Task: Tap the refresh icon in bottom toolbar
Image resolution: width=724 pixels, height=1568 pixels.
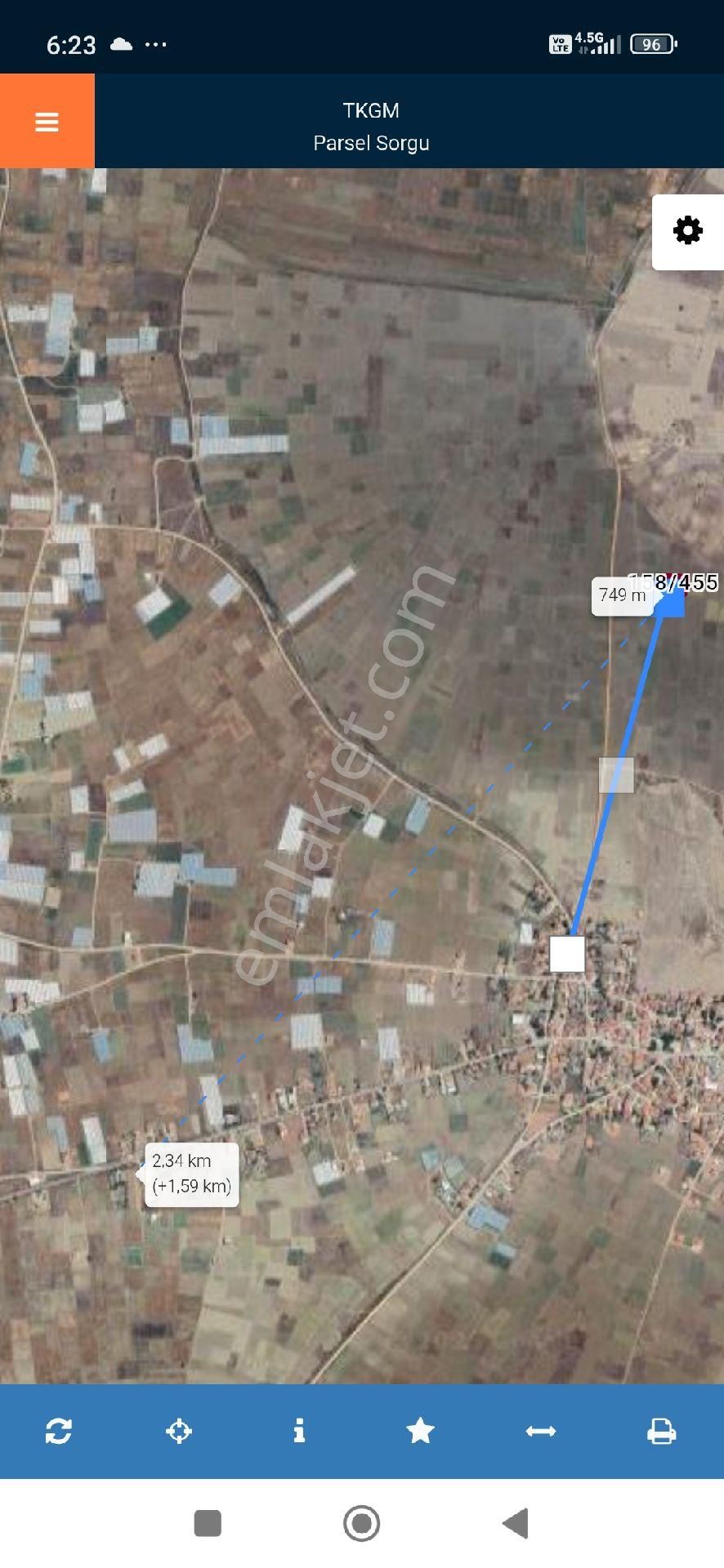Action: [x=59, y=1431]
